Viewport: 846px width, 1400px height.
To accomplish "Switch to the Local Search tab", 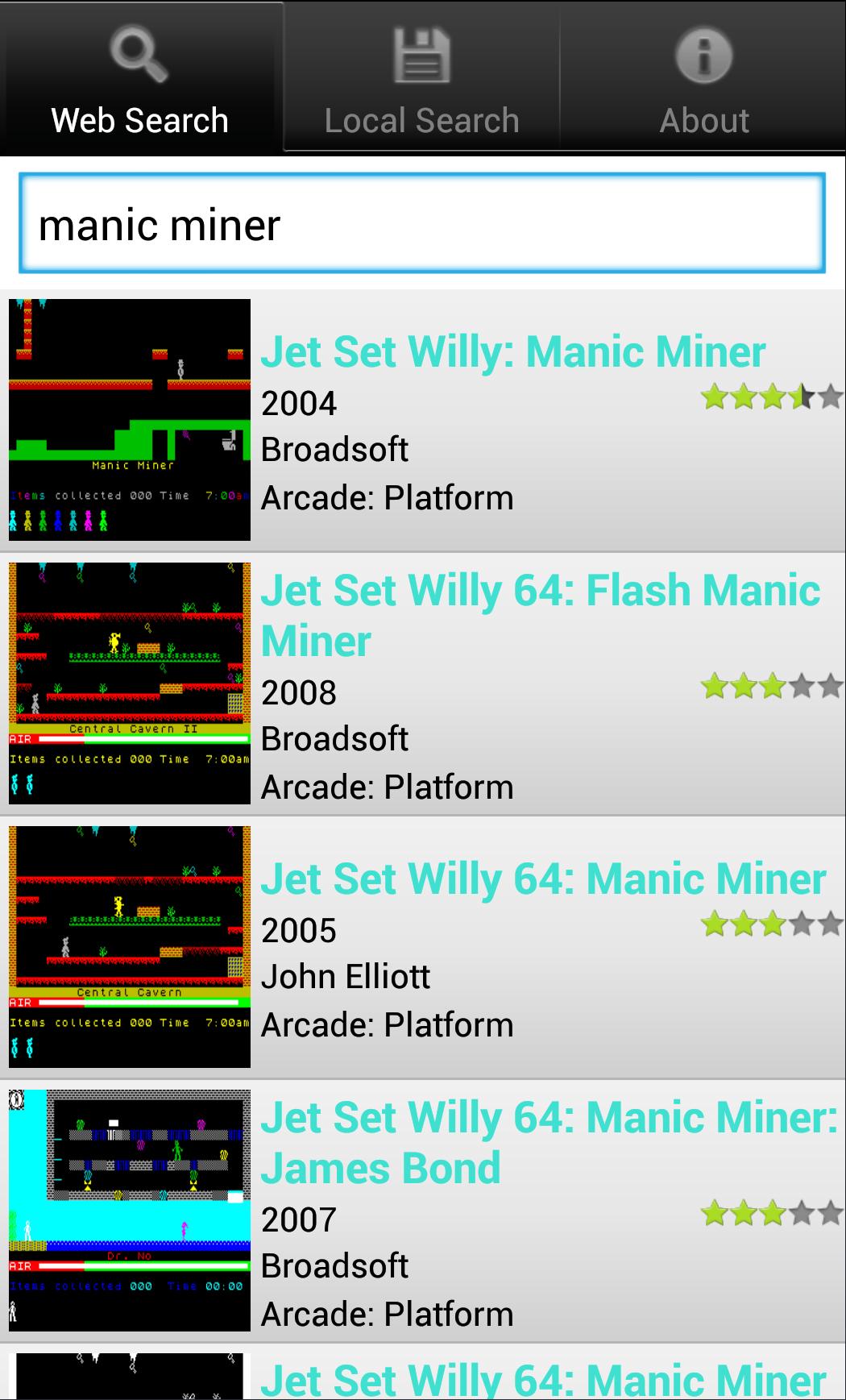I will click(x=421, y=78).
